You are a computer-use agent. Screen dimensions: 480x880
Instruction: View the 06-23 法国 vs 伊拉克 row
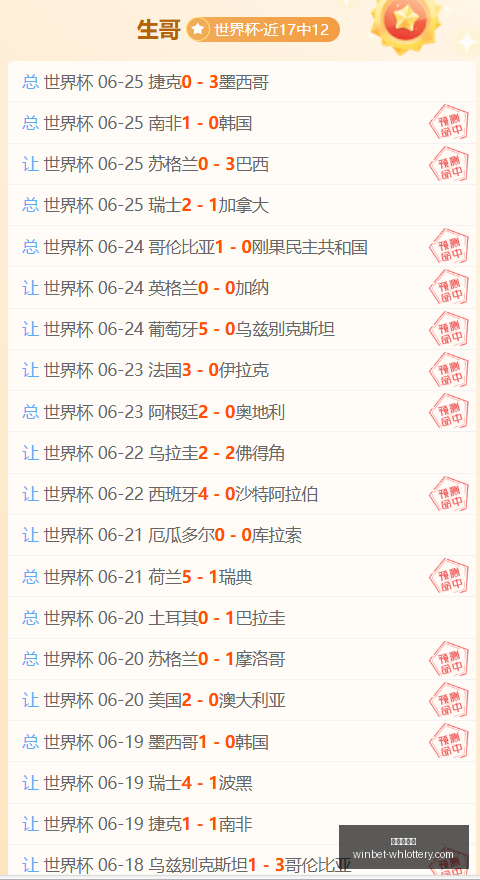242,370
